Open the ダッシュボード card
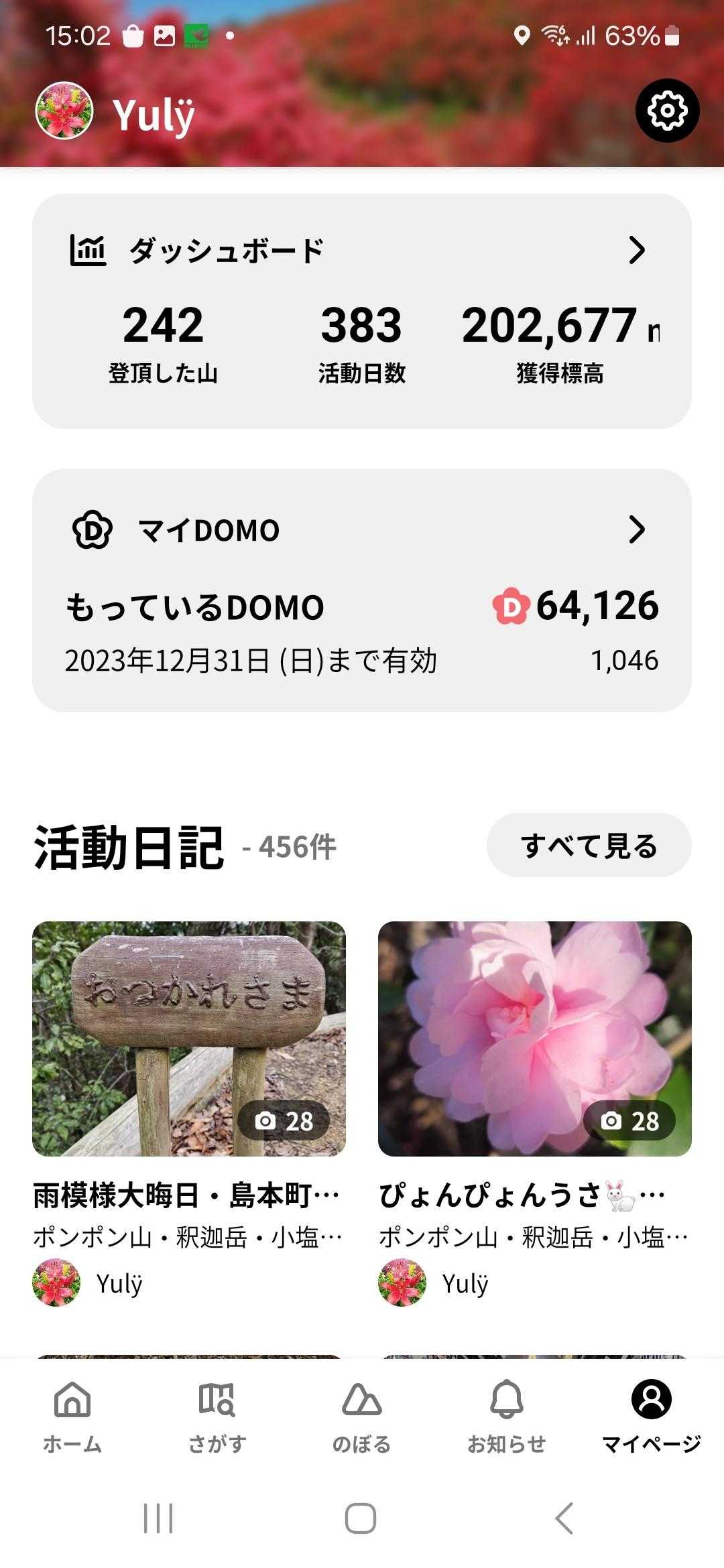Viewport: 724px width, 1568px height. [x=362, y=250]
